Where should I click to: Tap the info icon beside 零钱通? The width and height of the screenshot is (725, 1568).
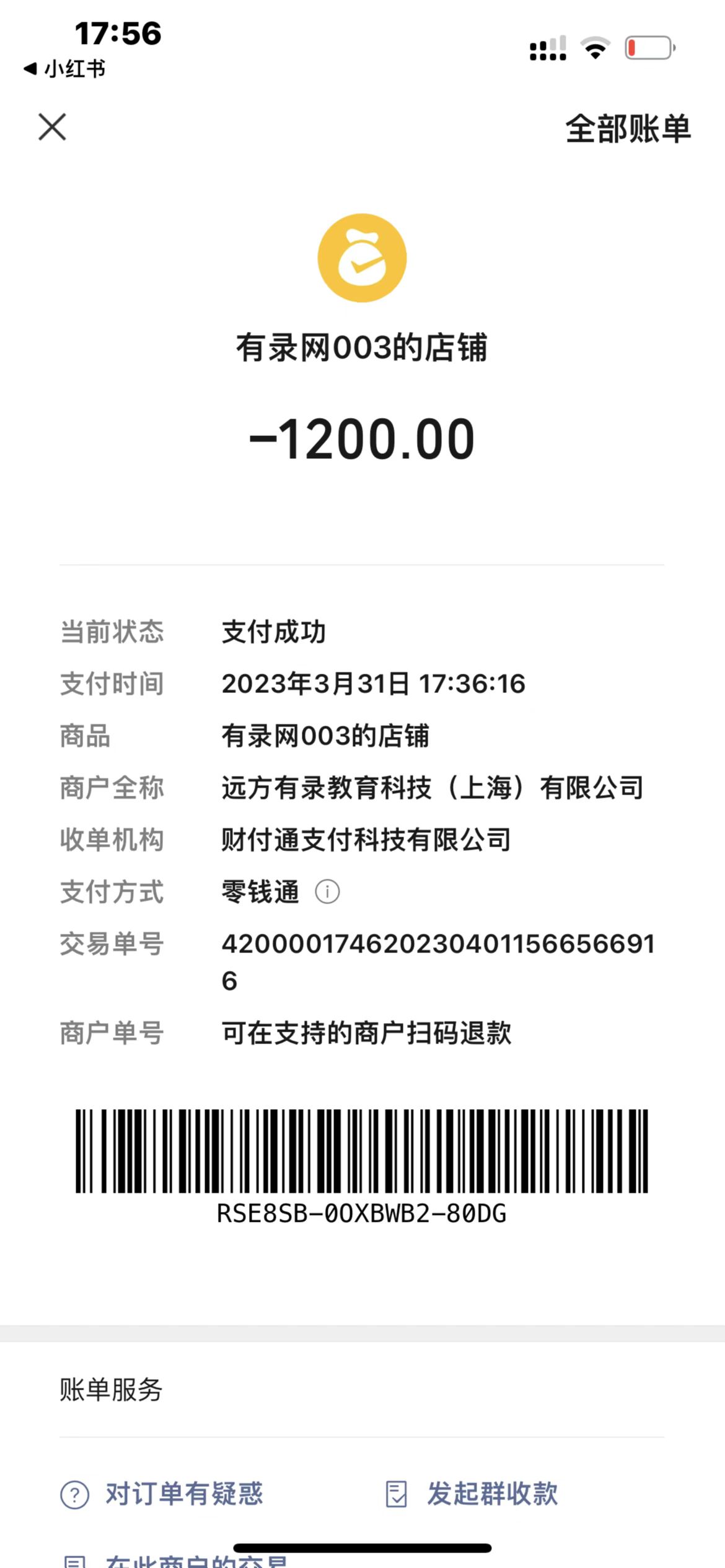(x=327, y=892)
